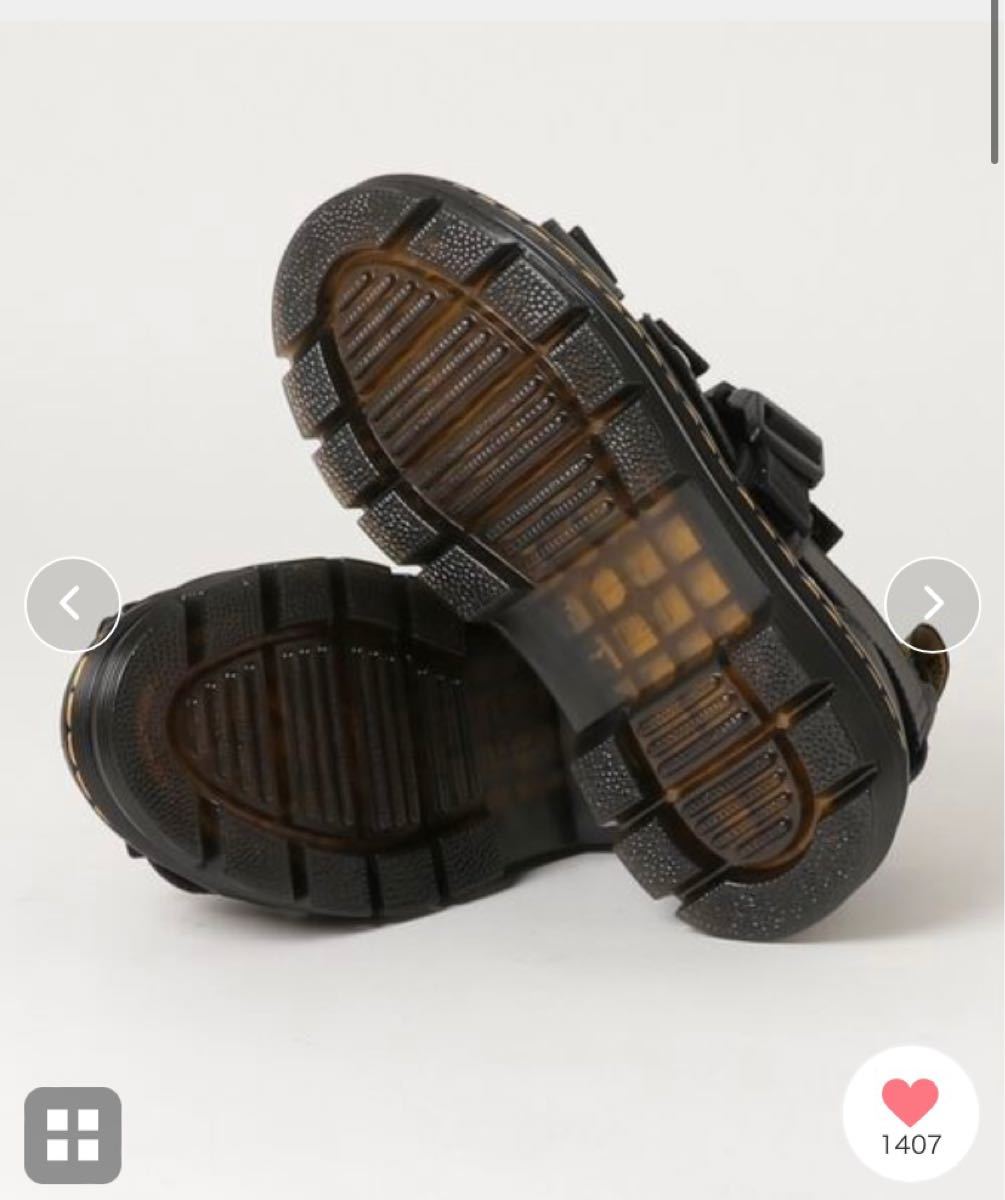The width and height of the screenshot is (1005, 1200).
Task: Open the photo grid view
Action: tap(73, 1135)
